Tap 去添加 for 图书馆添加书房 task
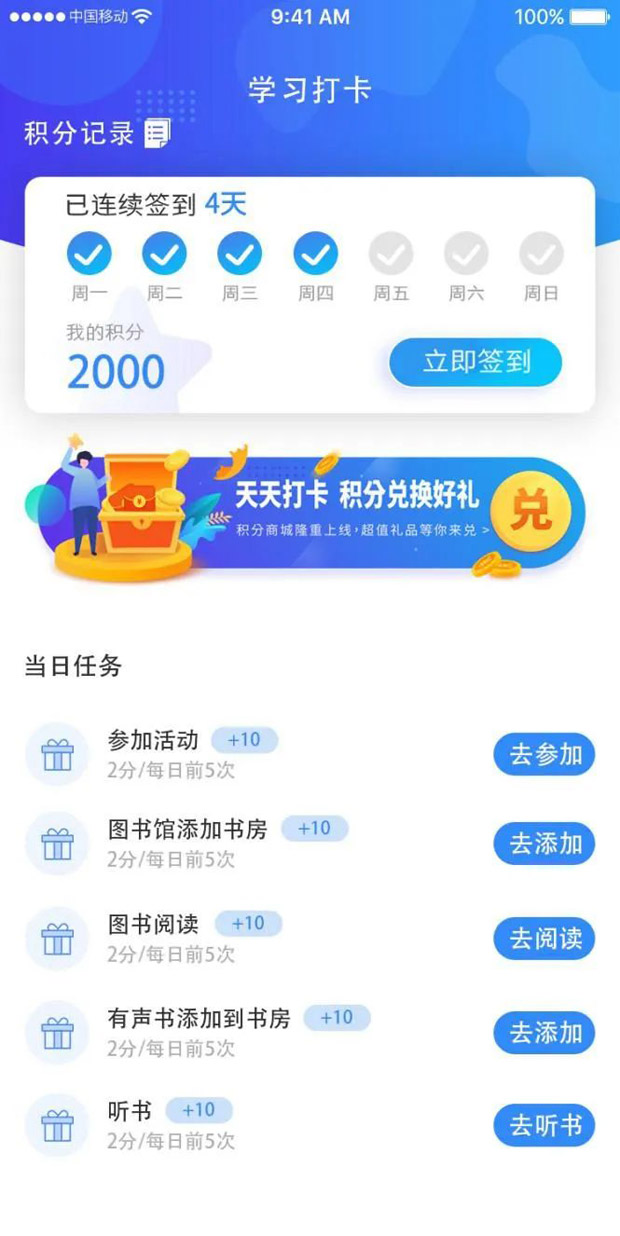The image size is (620, 1236). [544, 844]
